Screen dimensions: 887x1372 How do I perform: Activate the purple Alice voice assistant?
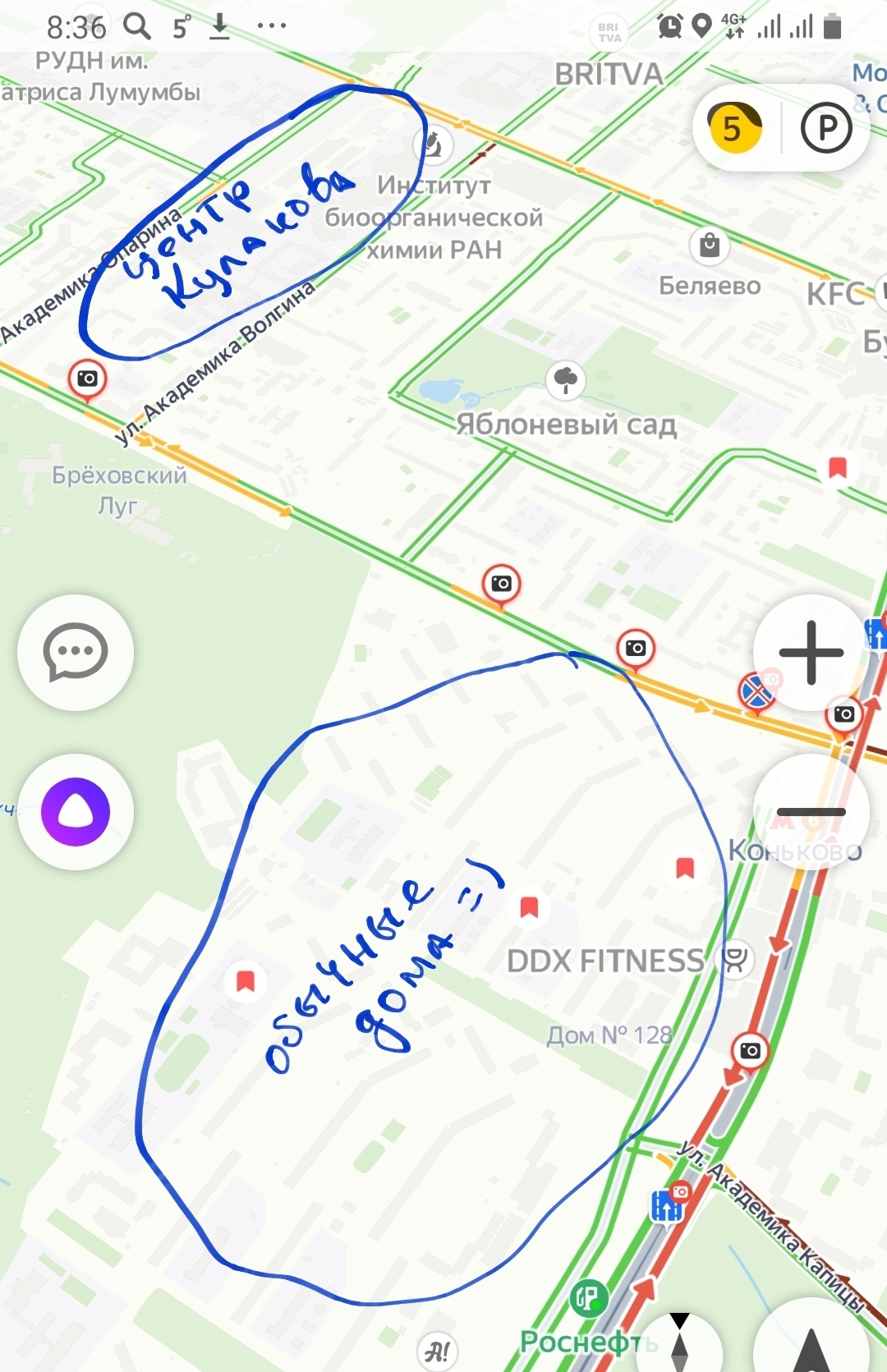[x=76, y=811]
